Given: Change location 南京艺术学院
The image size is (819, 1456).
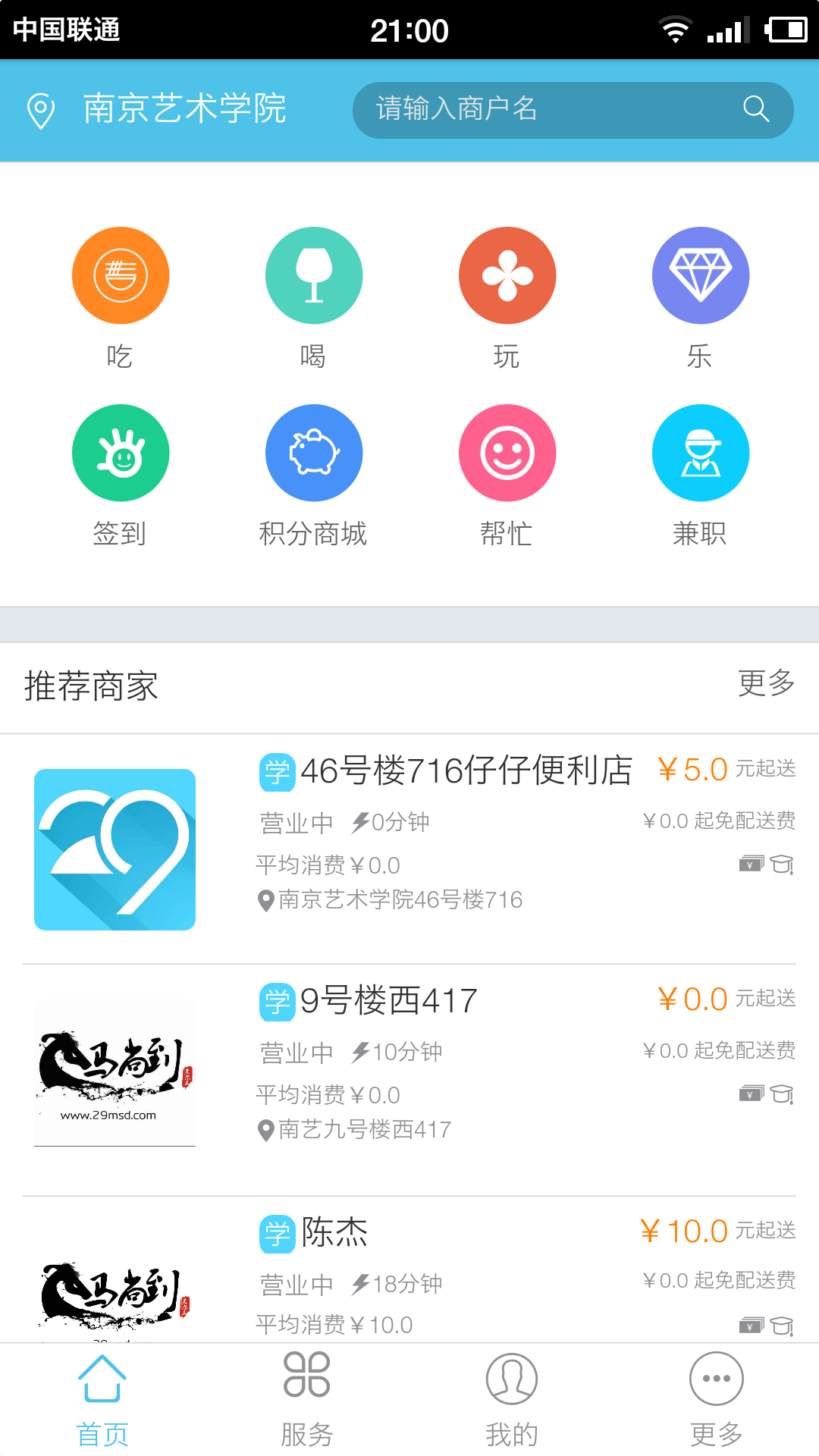Looking at the screenshot, I should (x=157, y=109).
